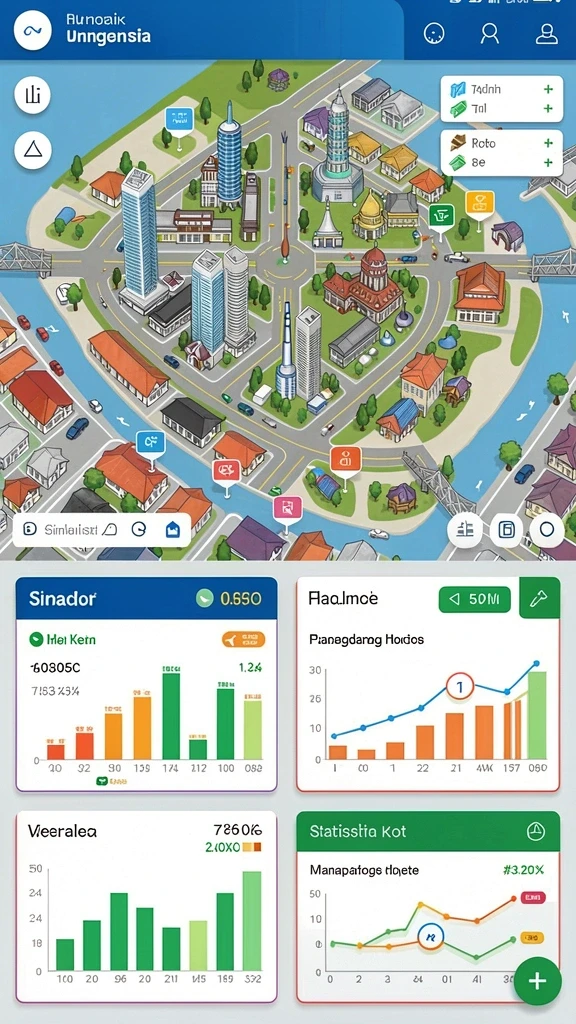Tap the round circle button at map corner
The width and height of the screenshot is (576, 1024).
(547, 530)
